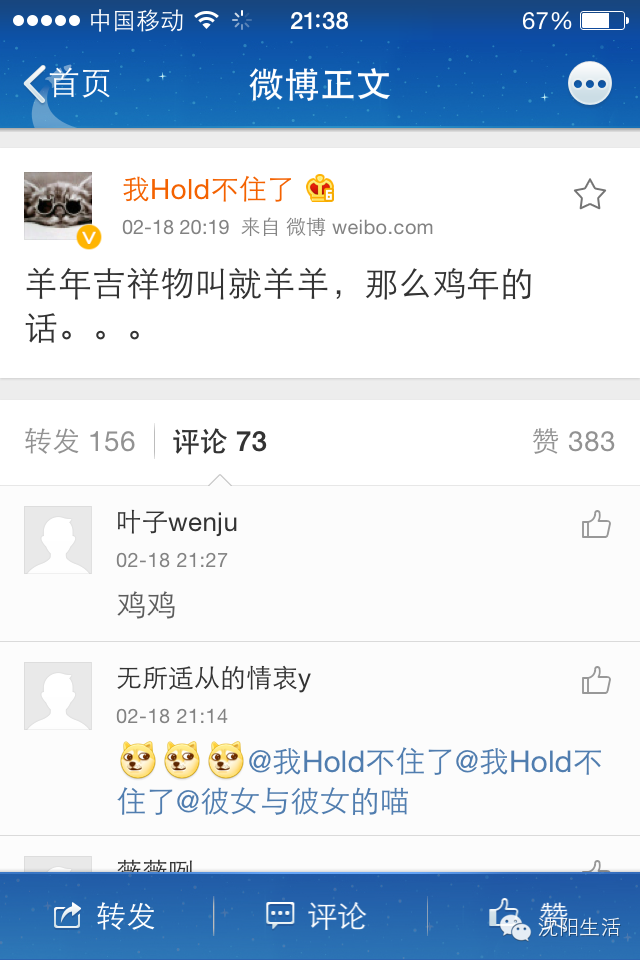640x960 pixels.
Task: Open 我Hold不住了 profile avatar
Action: [x=58, y=206]
